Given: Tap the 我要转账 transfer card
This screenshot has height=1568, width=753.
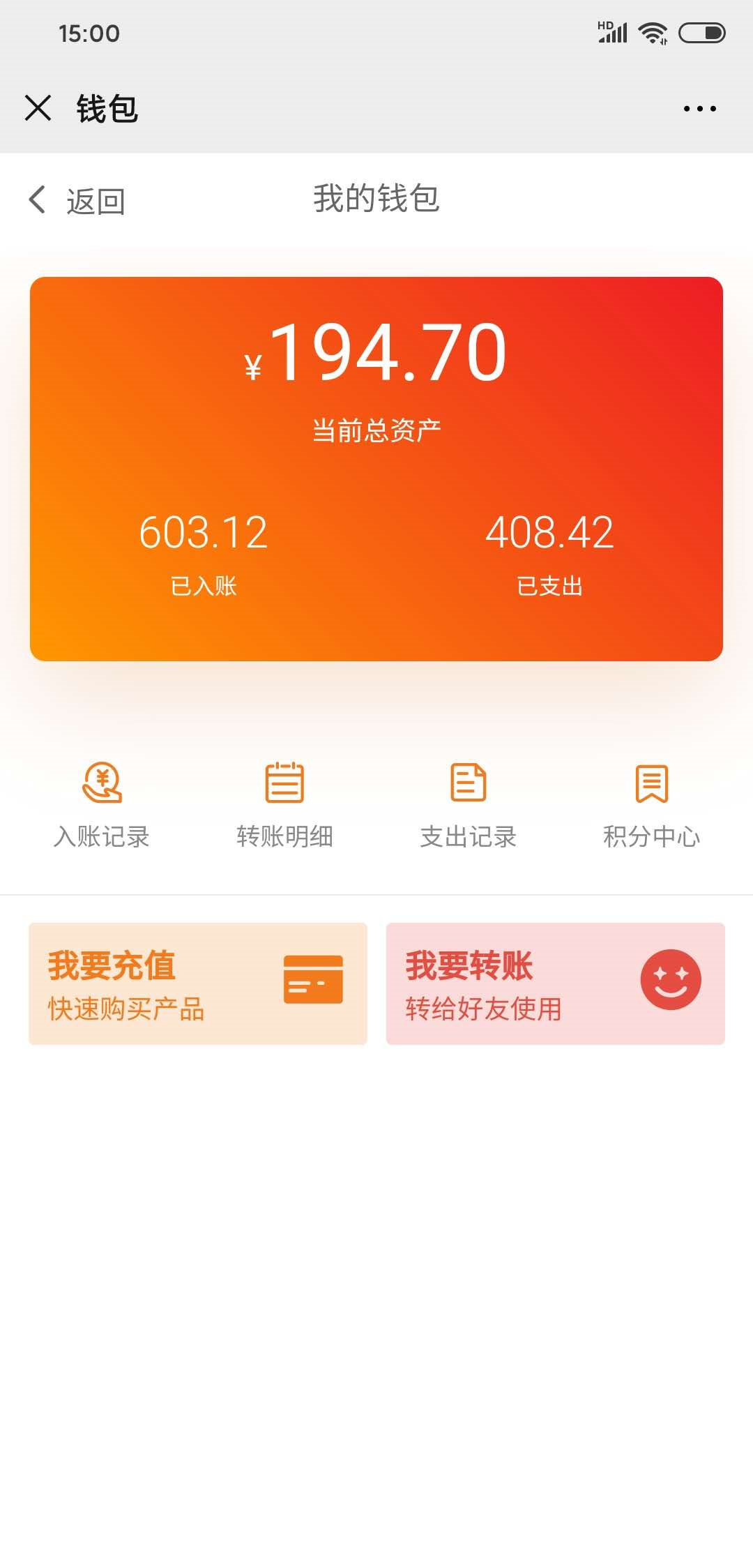Looking at the screenshot, I should click(x=555, y=983).
